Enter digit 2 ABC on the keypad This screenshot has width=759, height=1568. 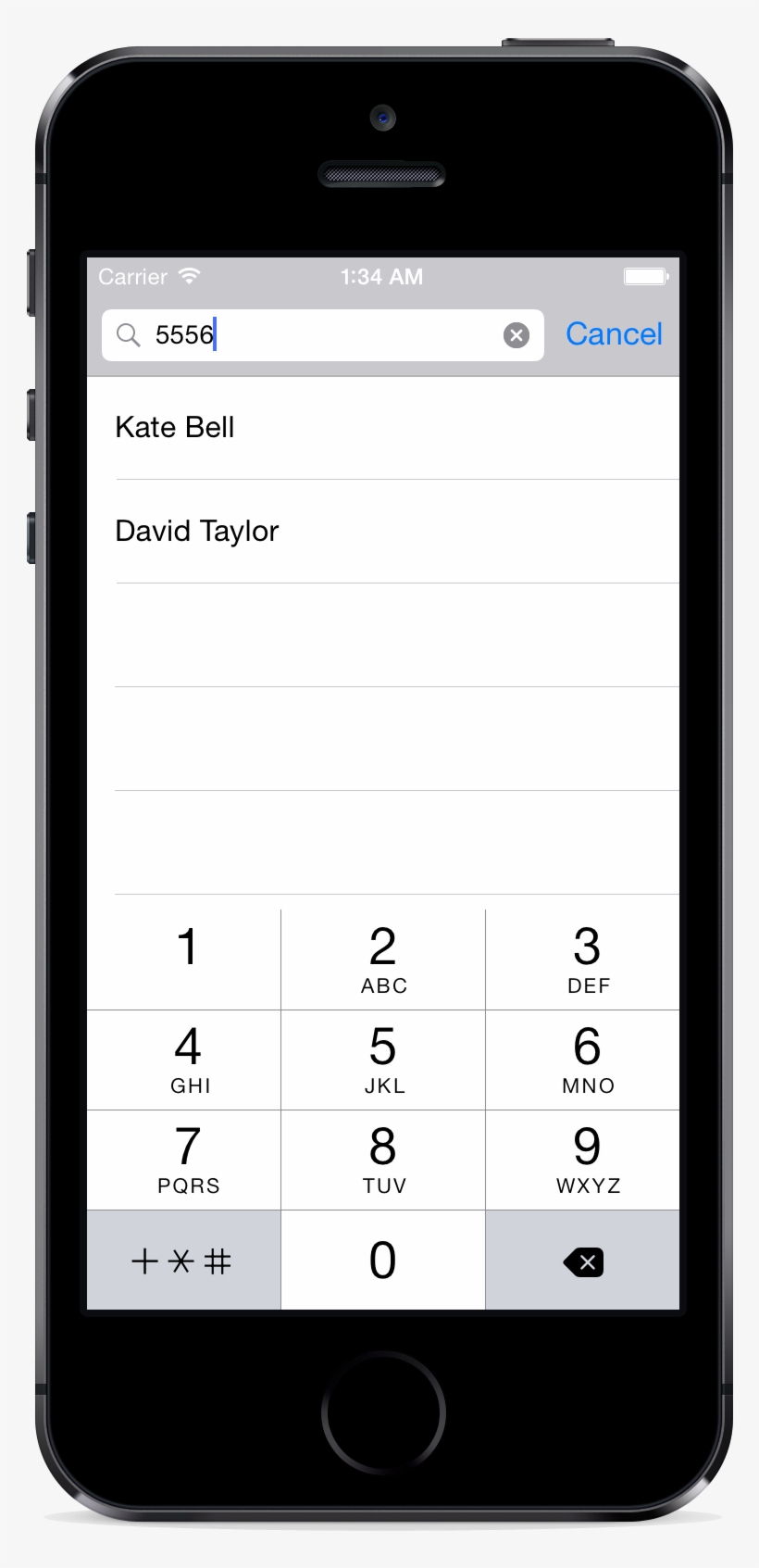(x=383, y=960)
